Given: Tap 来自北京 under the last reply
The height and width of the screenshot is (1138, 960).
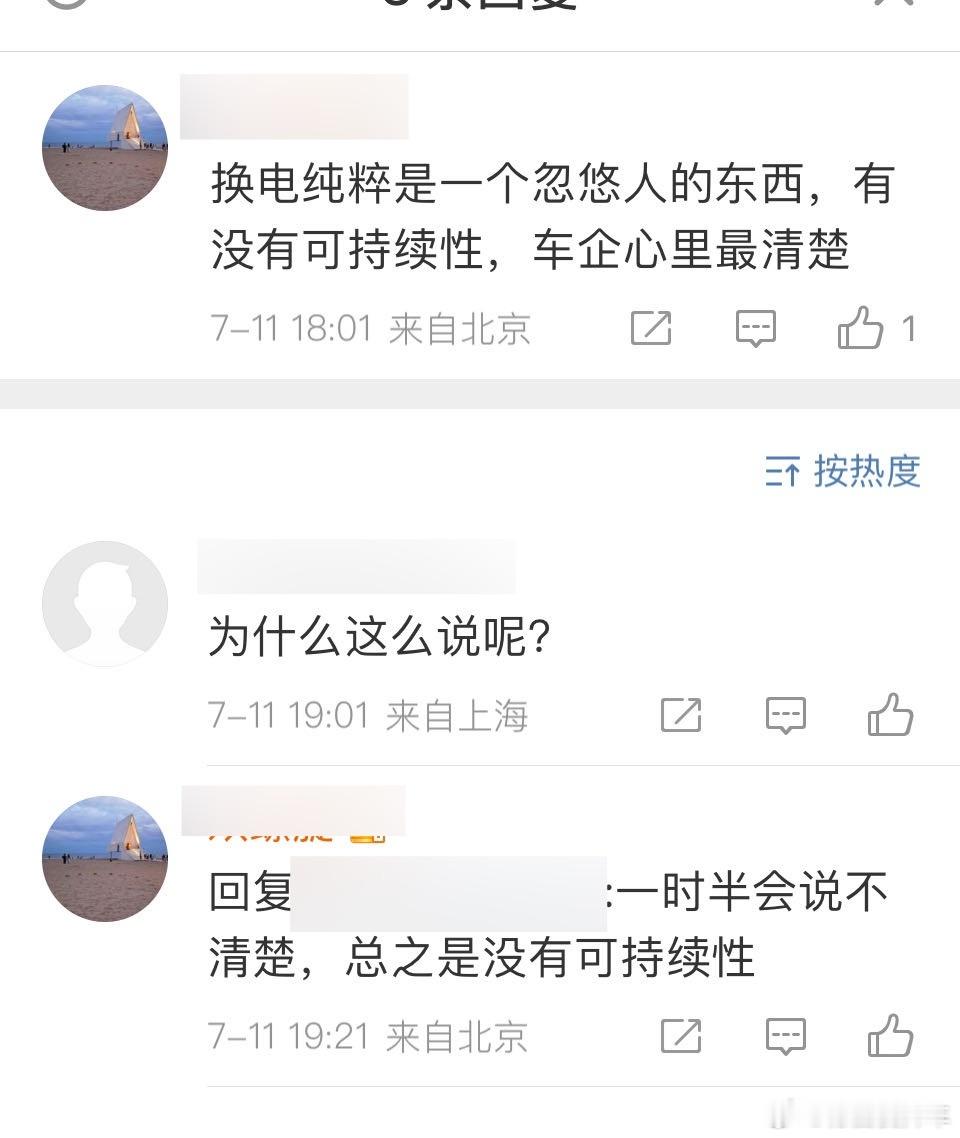Looking at the screenshot, I should pyautogui.click(x=461, y=1038).
